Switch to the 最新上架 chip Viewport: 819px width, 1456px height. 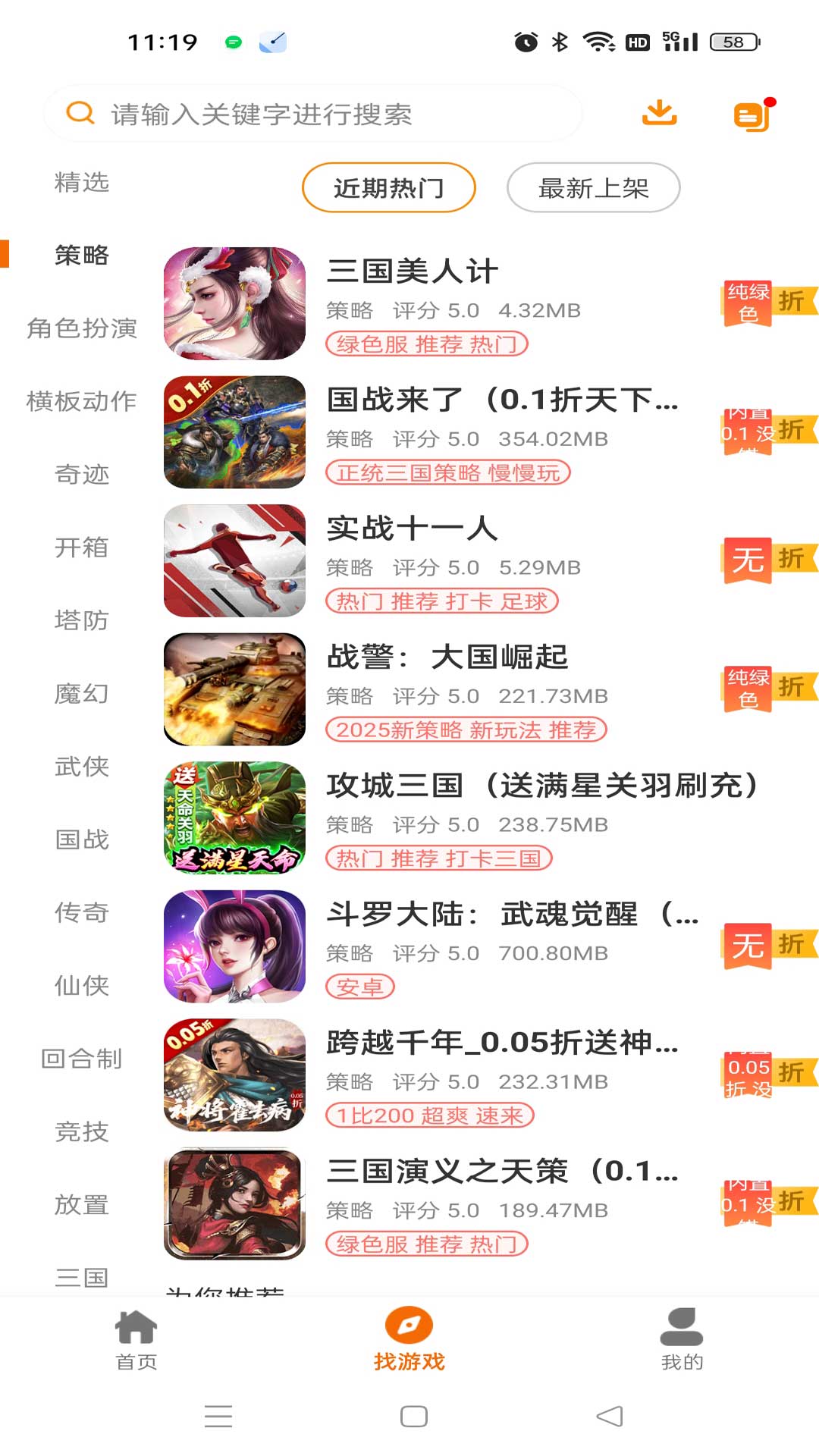[593, 187]
